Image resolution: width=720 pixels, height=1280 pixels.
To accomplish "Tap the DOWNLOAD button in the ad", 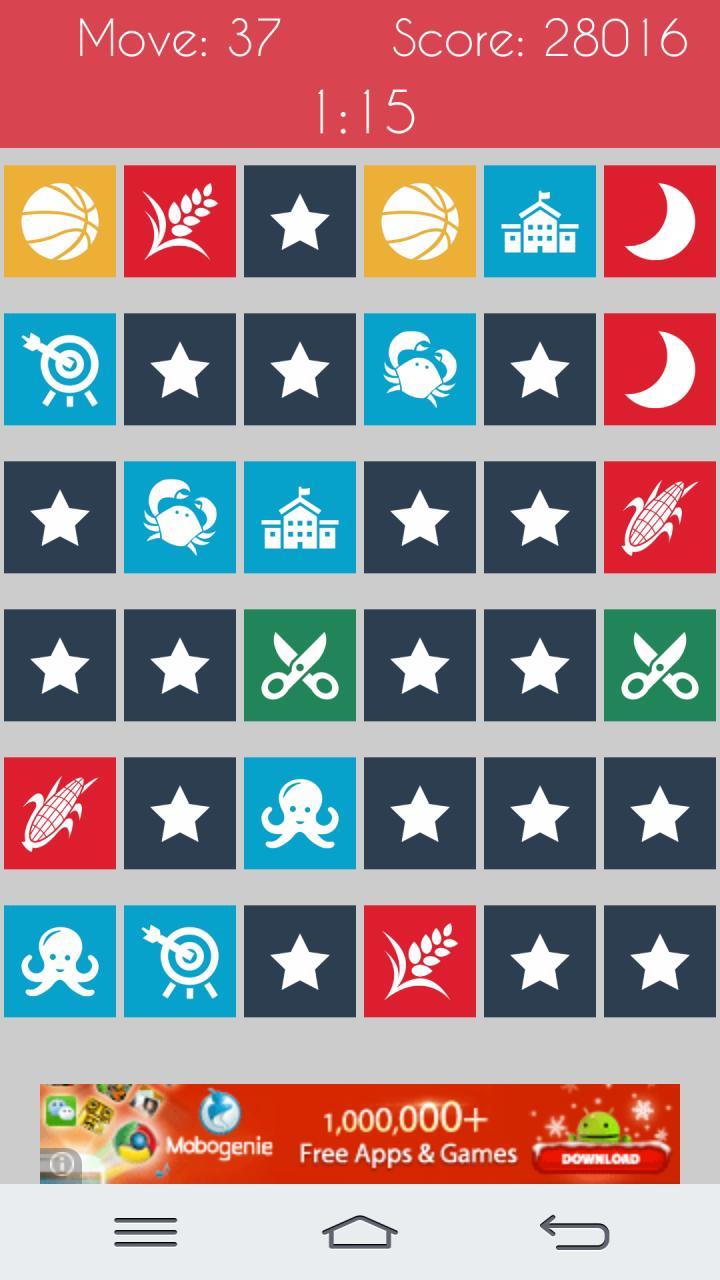I will [x=600, y=1158].
